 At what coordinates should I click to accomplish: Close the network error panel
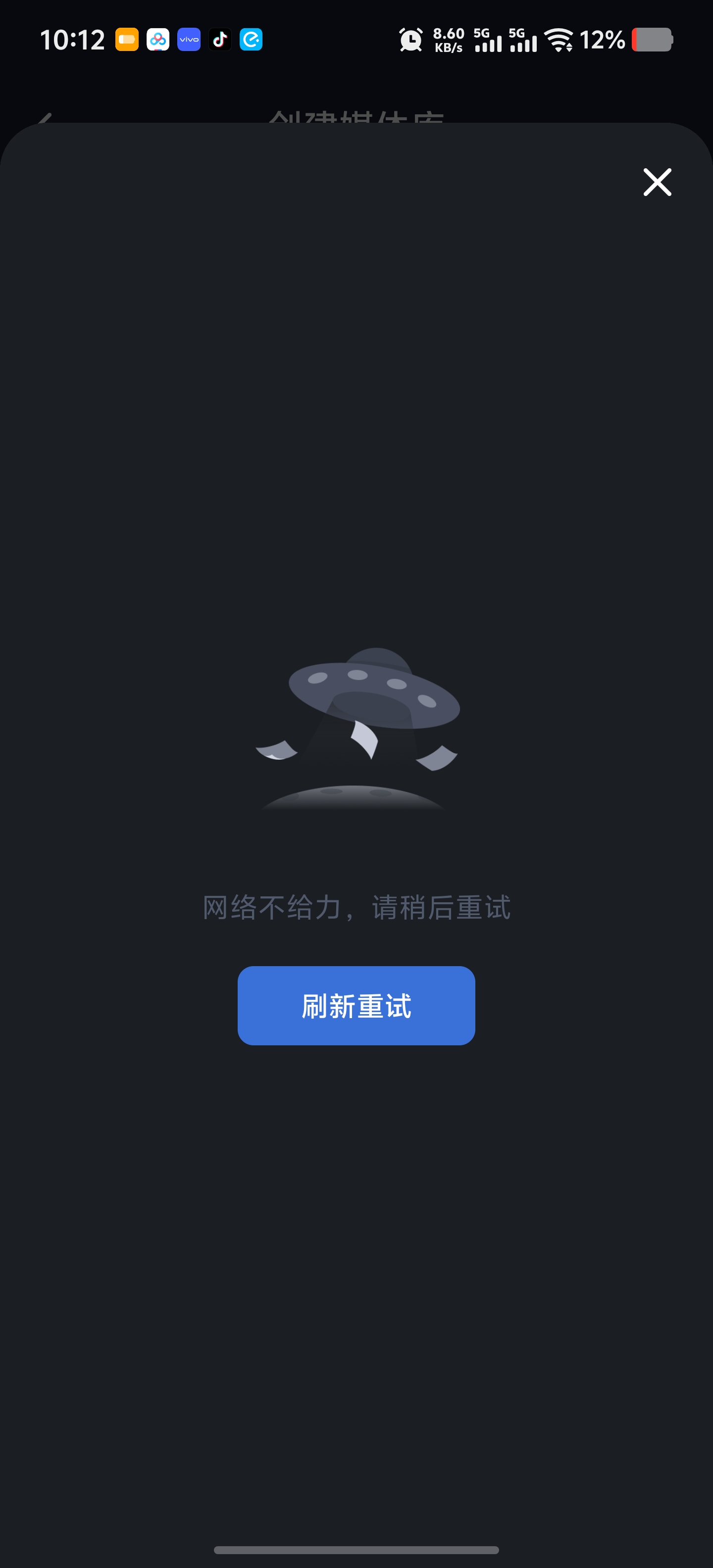coord(657,182)
